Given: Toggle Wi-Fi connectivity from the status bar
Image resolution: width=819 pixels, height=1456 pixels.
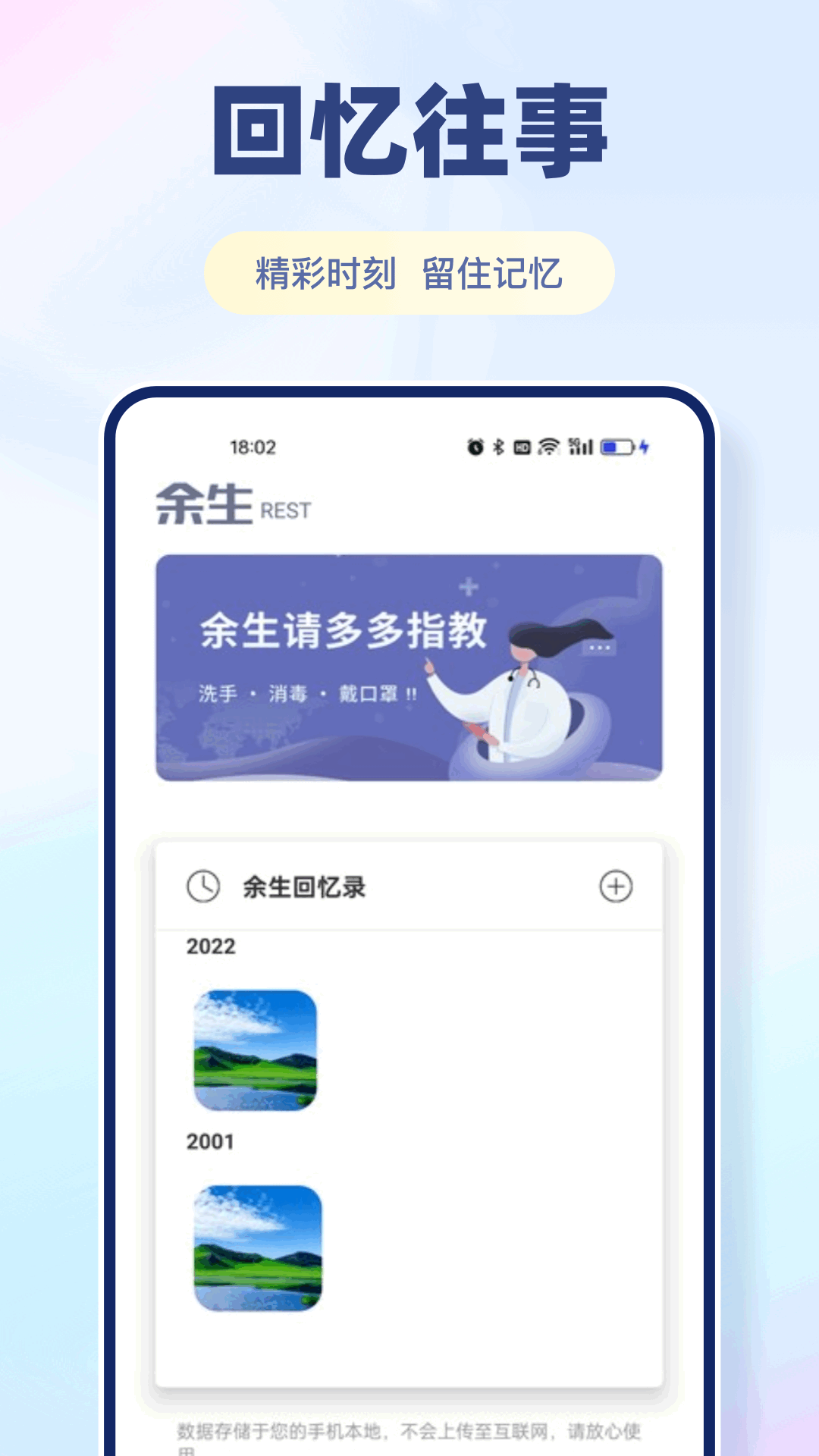Looking at the screenshot, I should pyautogui.click(x=550, y=447).
